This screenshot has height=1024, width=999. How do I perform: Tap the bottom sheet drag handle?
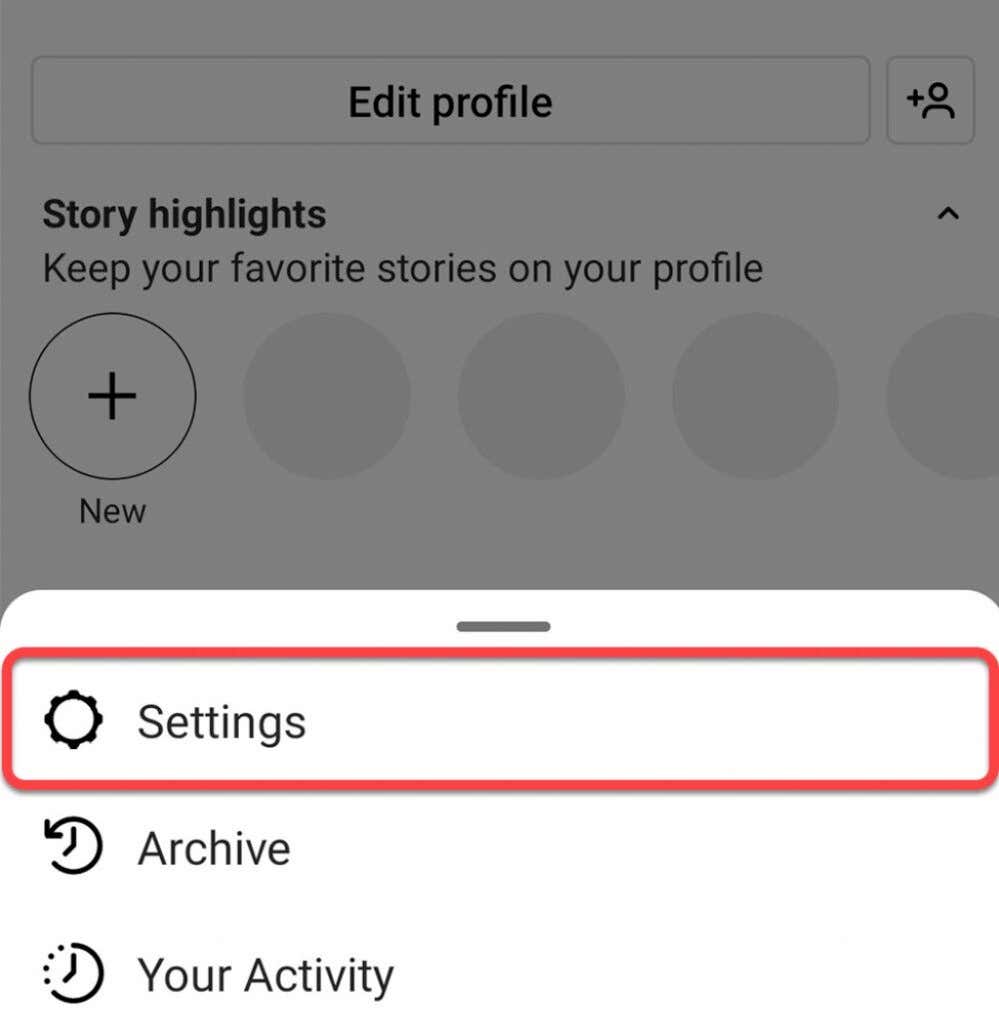503,627
